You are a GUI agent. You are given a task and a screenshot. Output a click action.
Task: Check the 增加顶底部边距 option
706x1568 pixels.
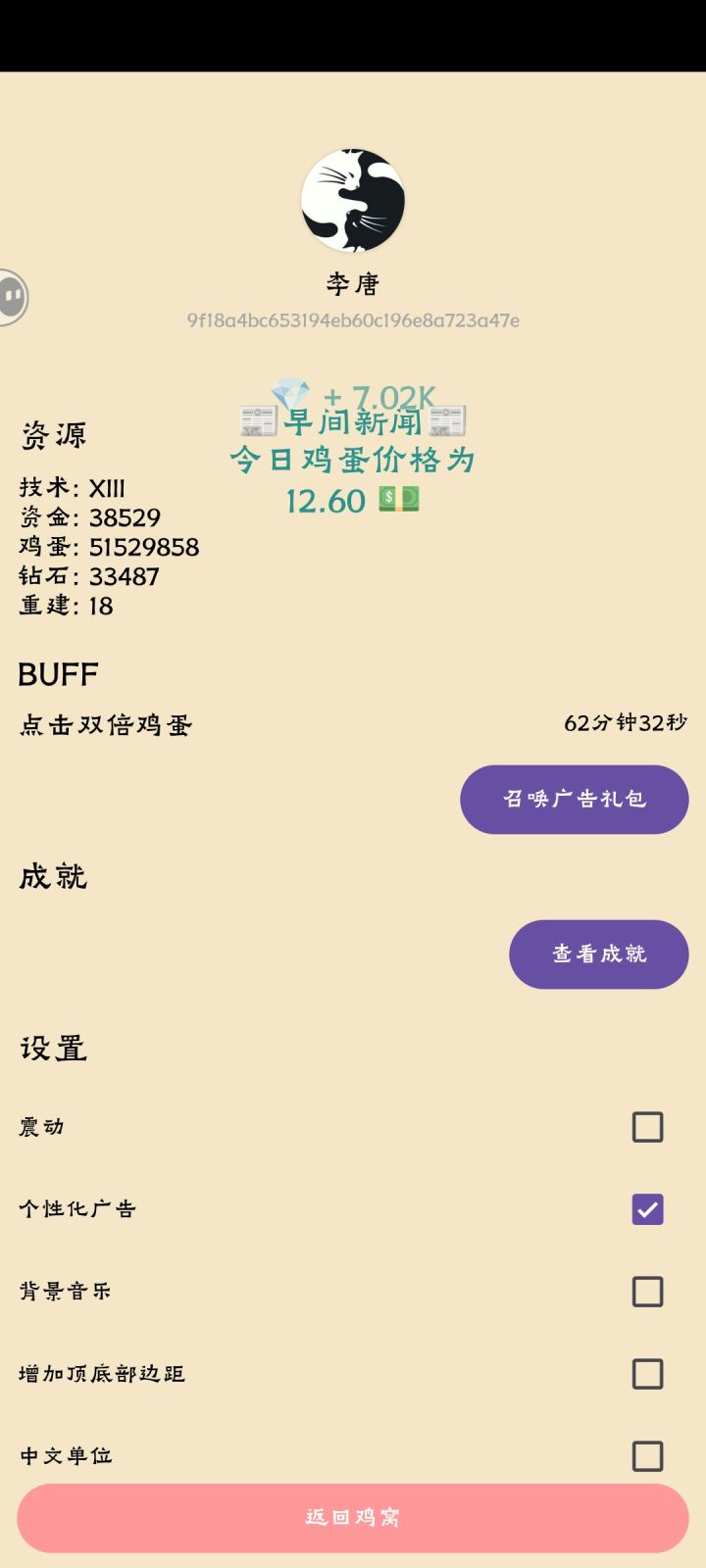point(647,1374)
